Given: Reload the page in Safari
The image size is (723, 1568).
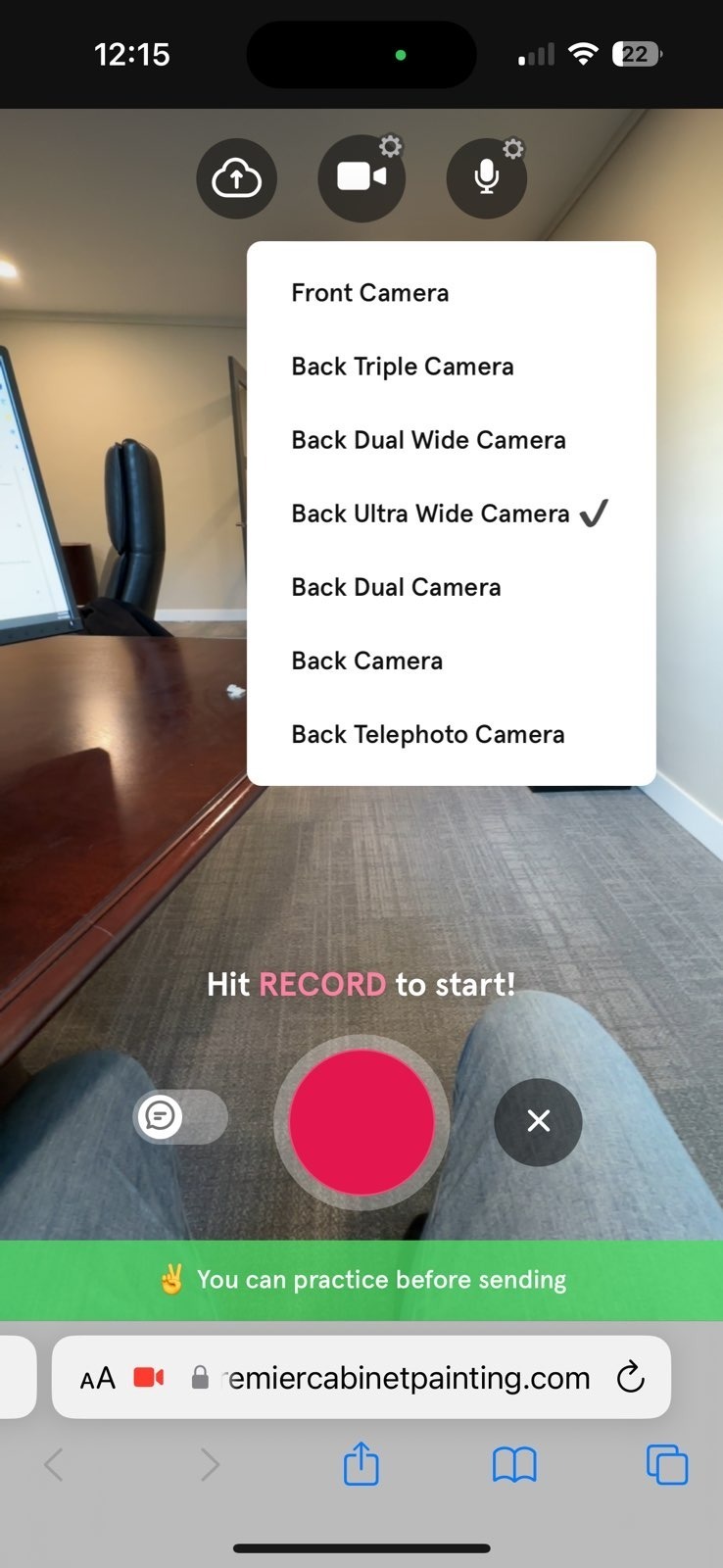Looking at the screenshot, I should tap(630, 1377).
